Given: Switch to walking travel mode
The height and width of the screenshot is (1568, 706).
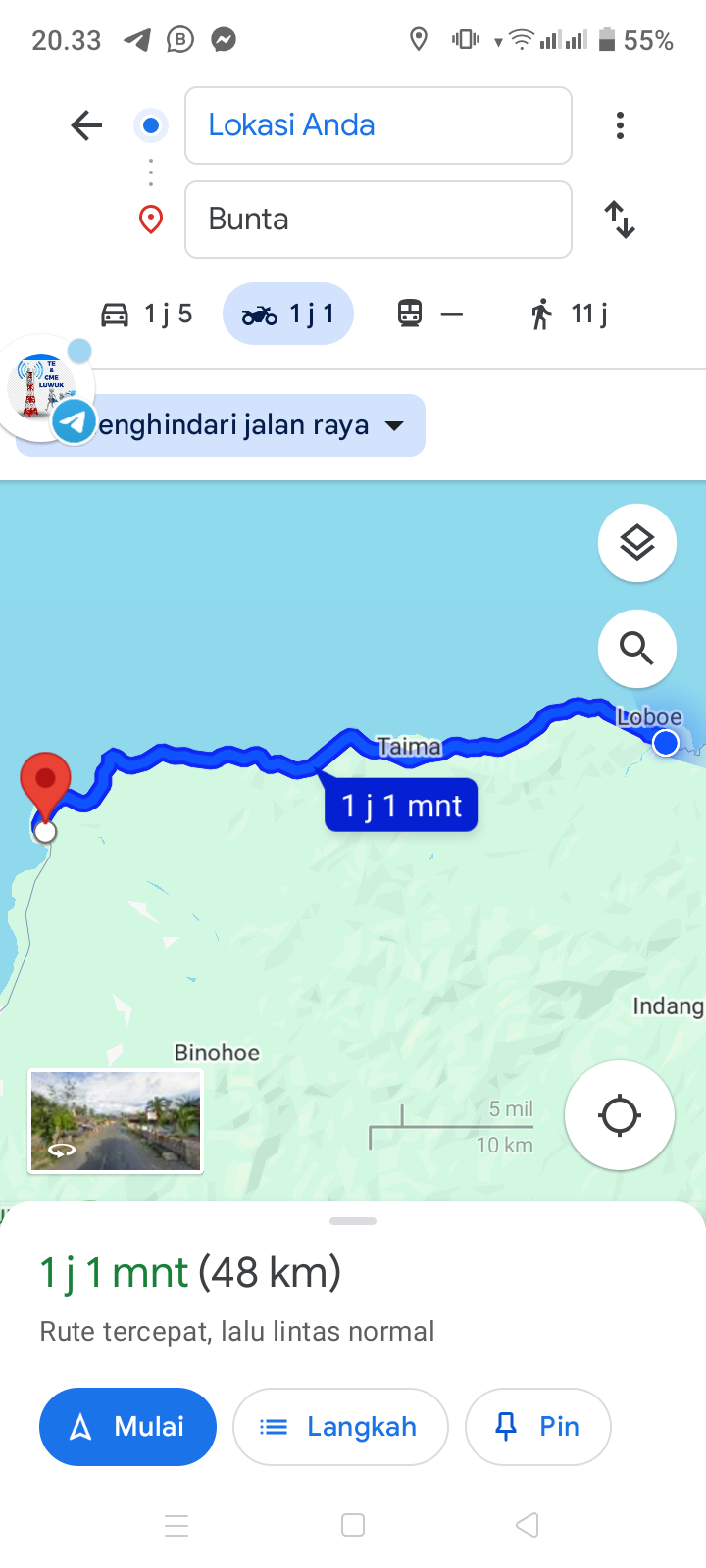Looking at the screenshot, I should (569, 314).
